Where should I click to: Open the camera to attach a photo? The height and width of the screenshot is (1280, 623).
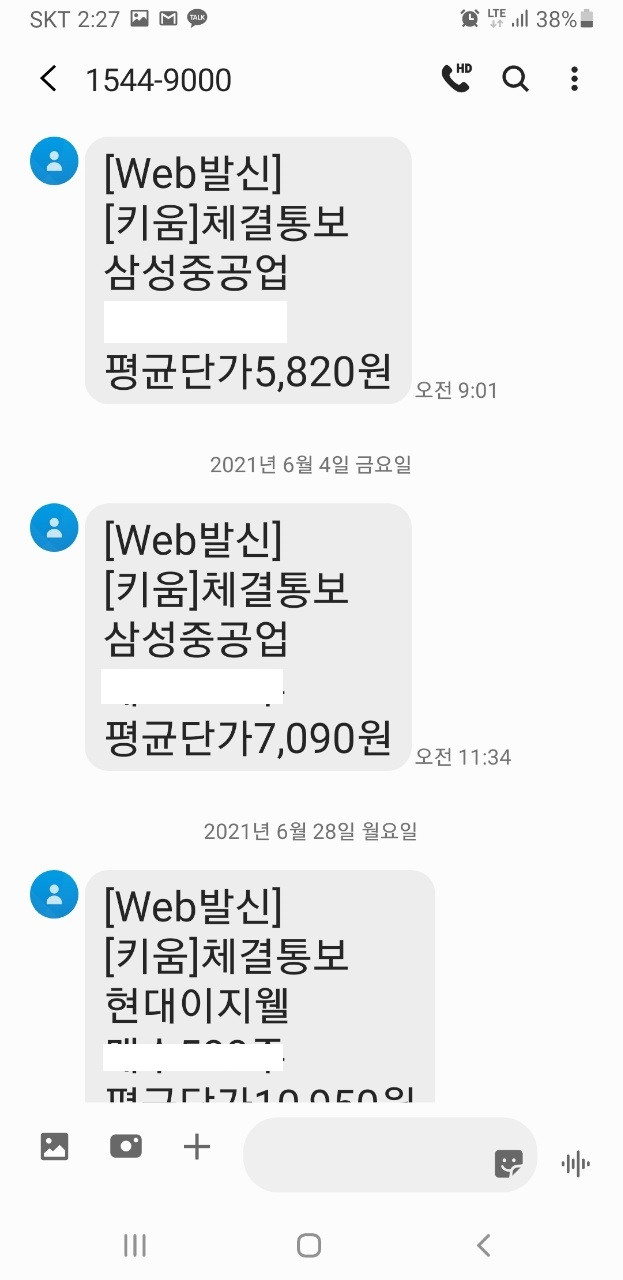[126, 1146]
